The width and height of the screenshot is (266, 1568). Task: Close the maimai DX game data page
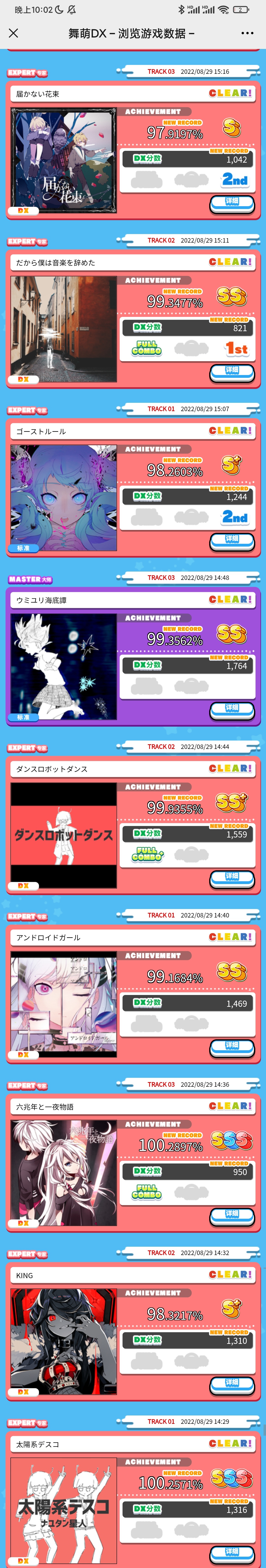pos(13,33)
